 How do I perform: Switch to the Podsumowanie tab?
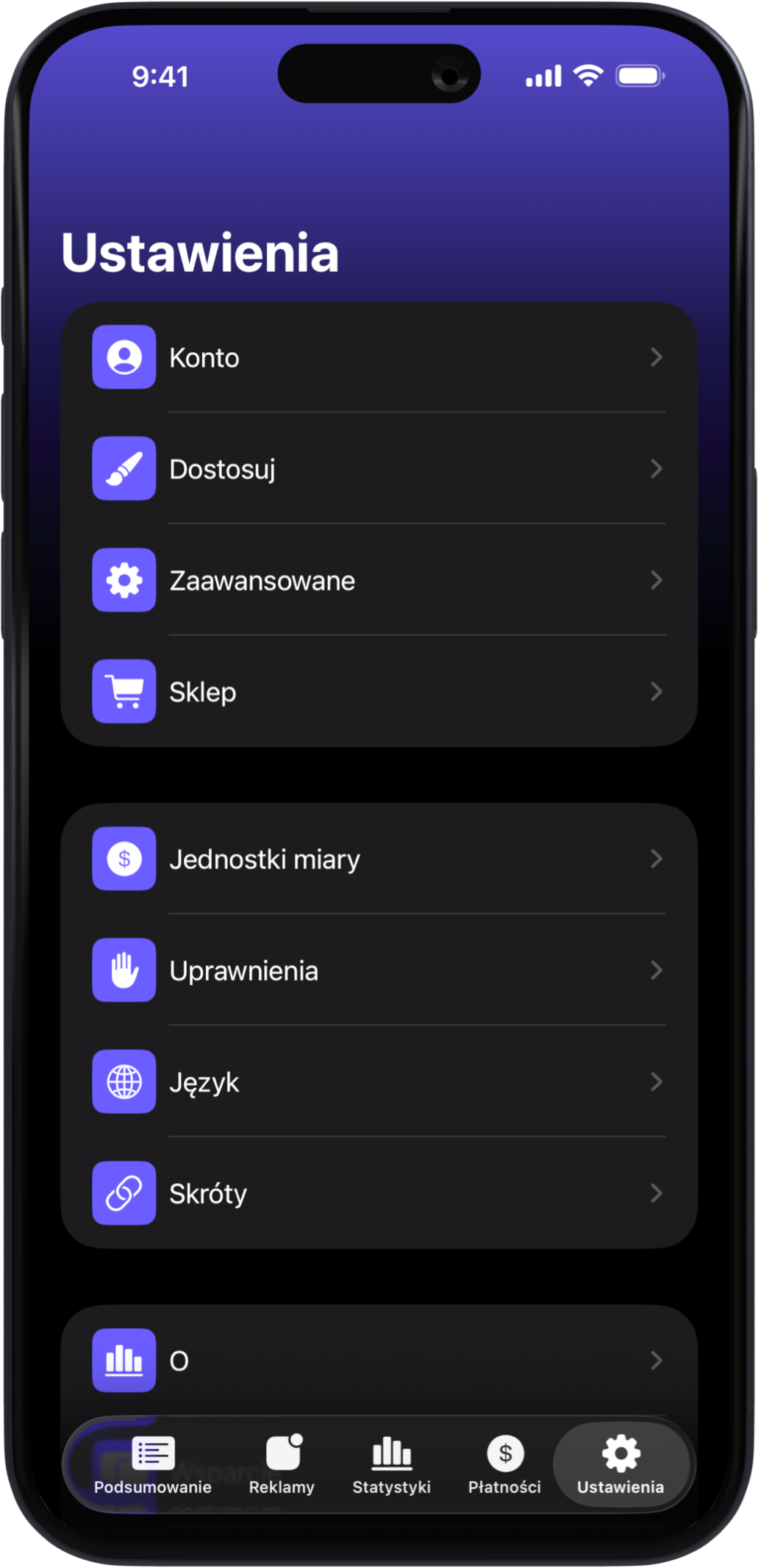(x=153, y=1464)
